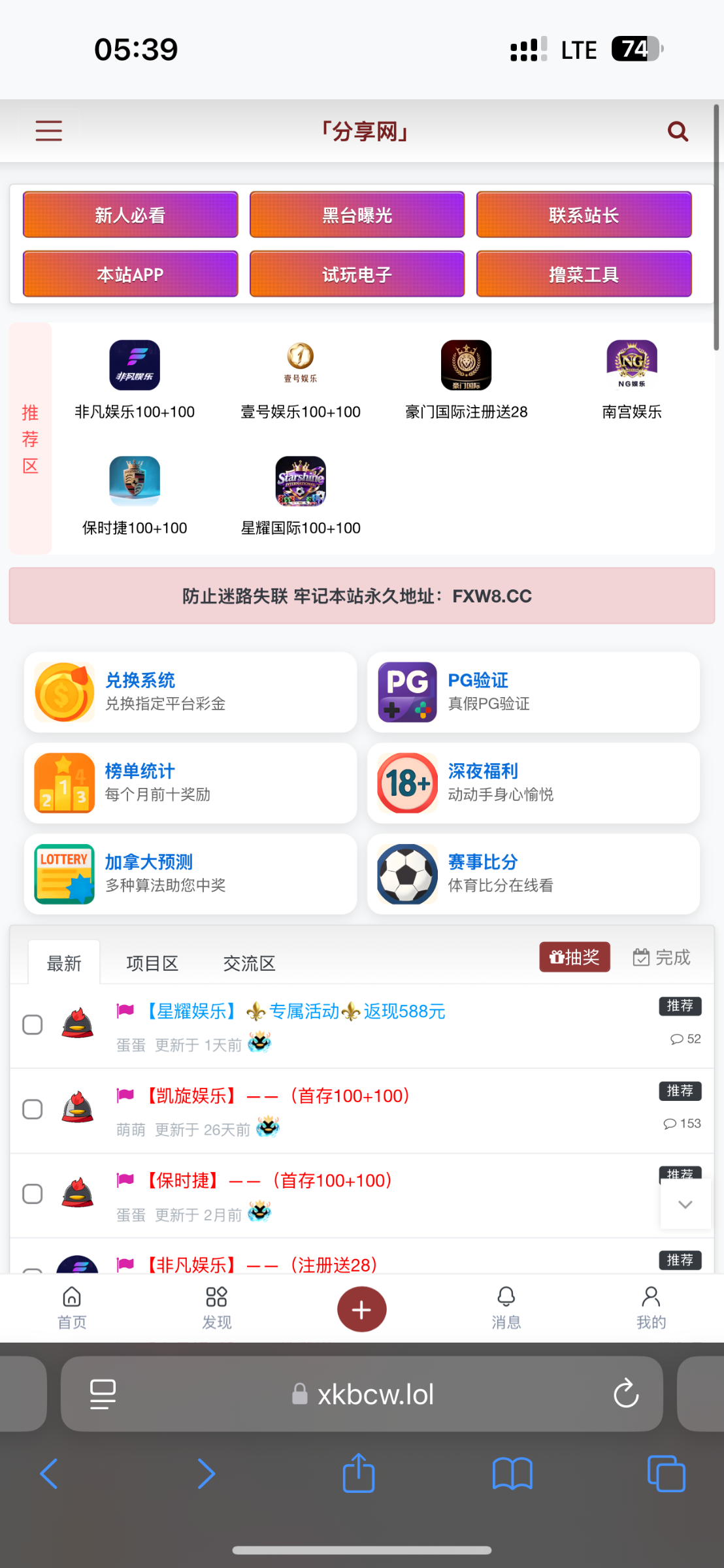The image size is (724, 1568).
Task: Go to the 我的 tab
Action: coord(651,1308)
